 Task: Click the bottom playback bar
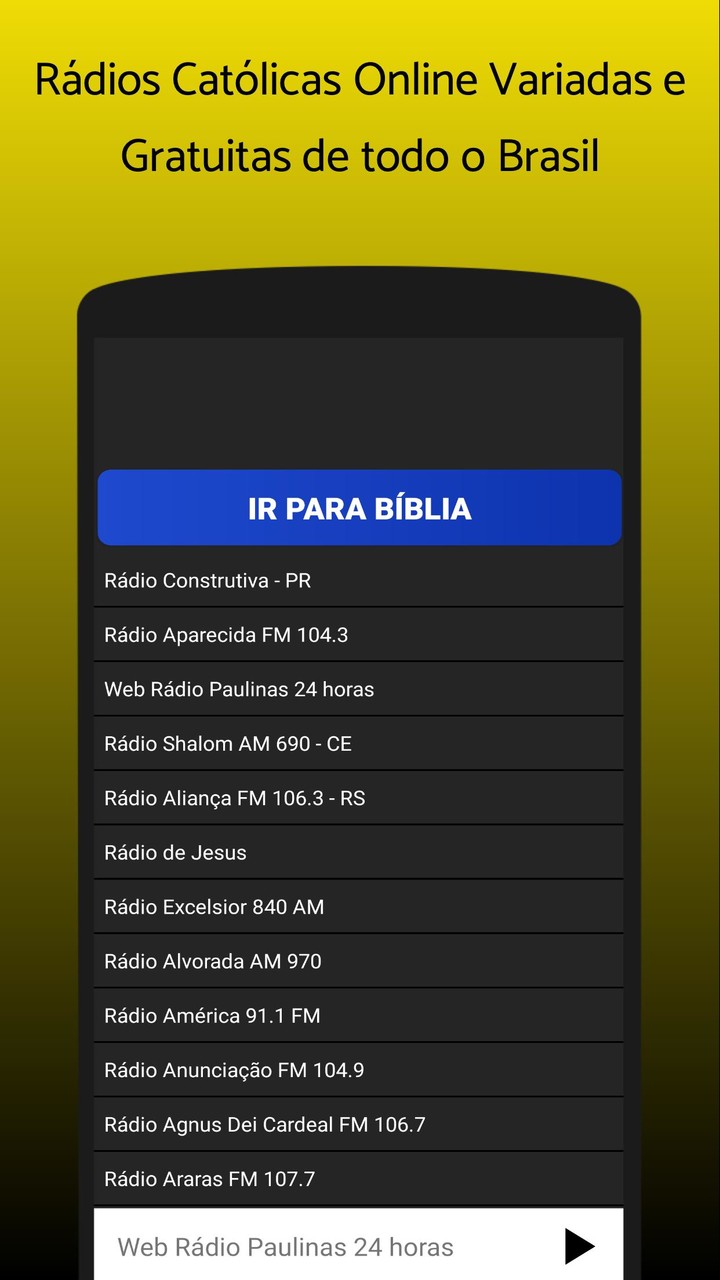[x=358, y=1247]
